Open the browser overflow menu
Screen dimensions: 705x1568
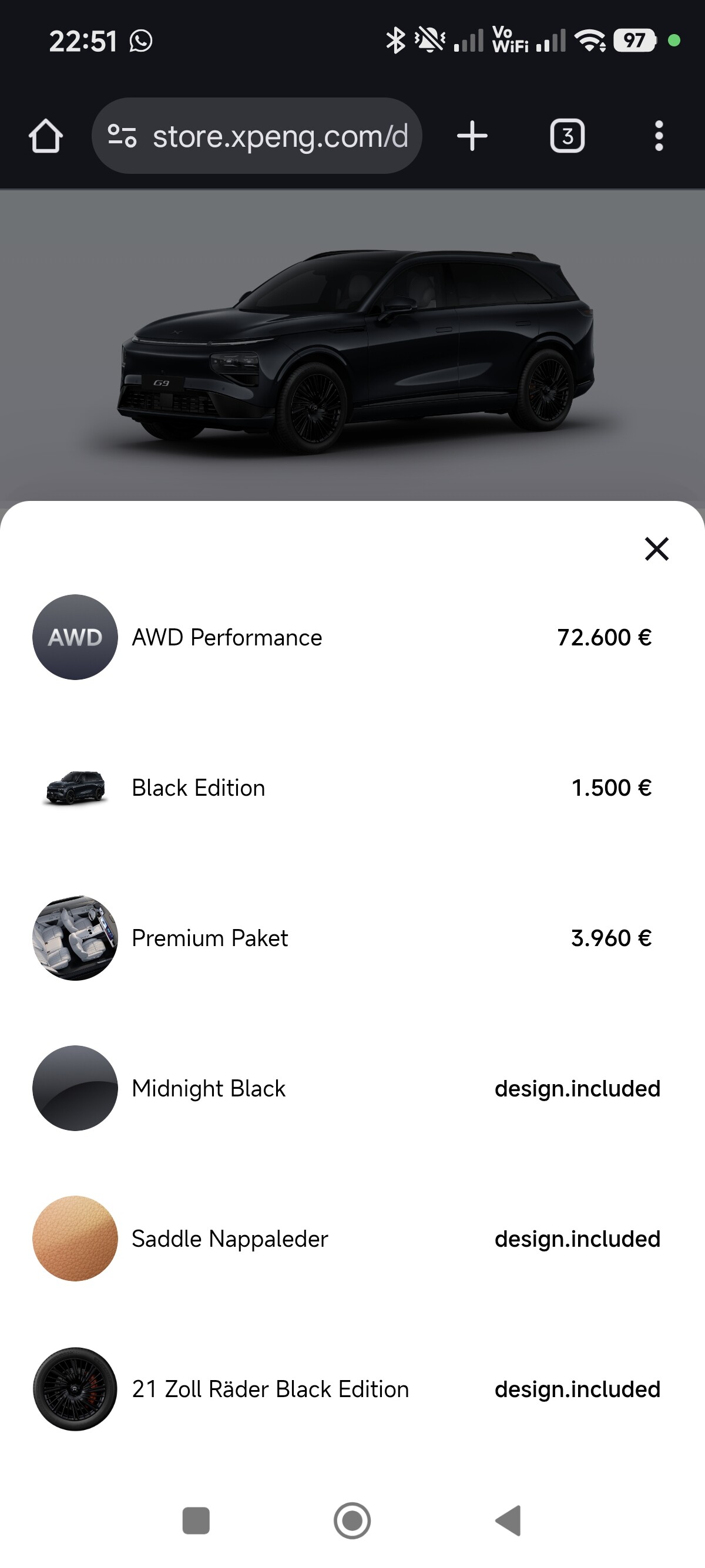pyautogui.click(x=658, y=136)
